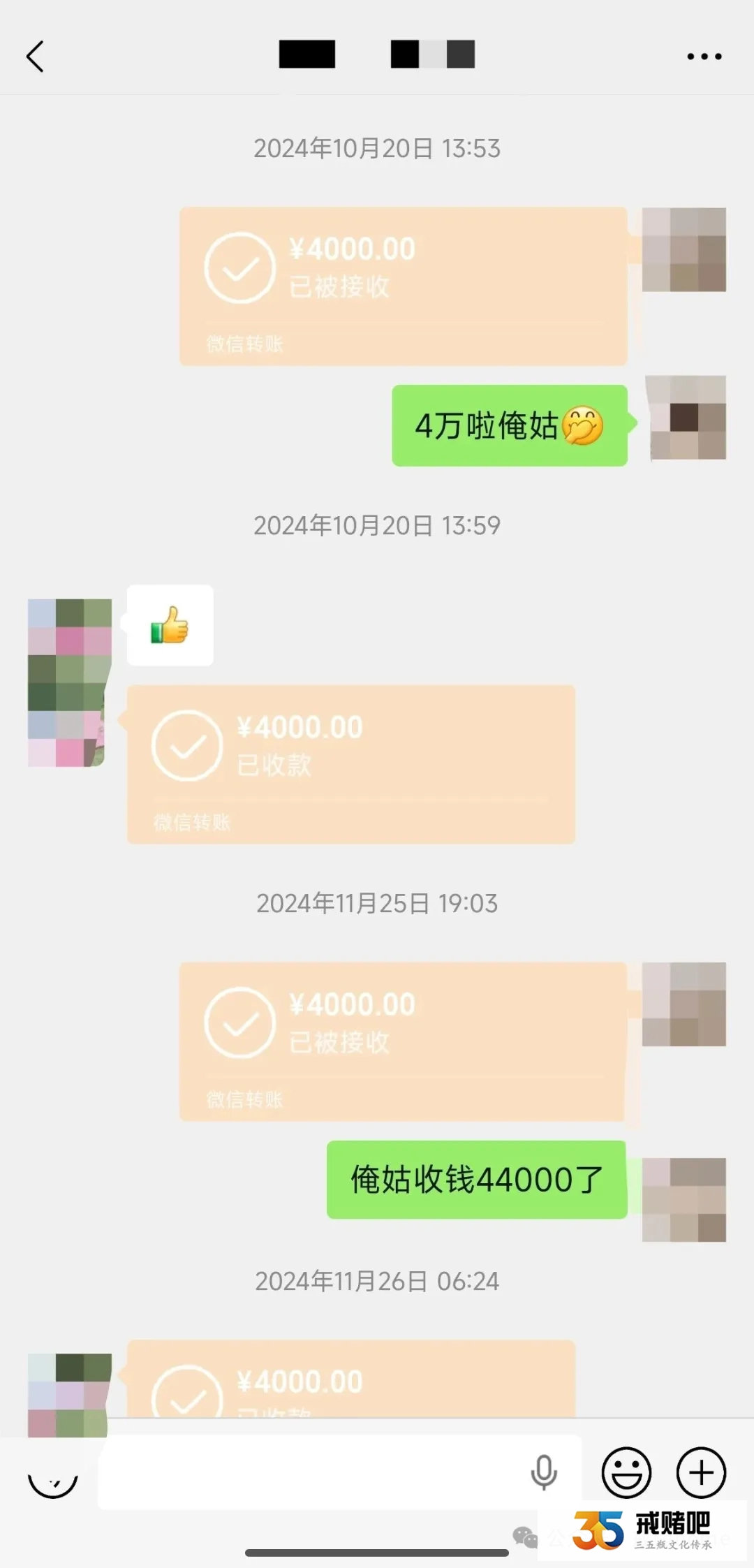Open the first ¥4000.00 已被接收 transfer receipt
754x1568 pixels.
click(x=404, y=284)
